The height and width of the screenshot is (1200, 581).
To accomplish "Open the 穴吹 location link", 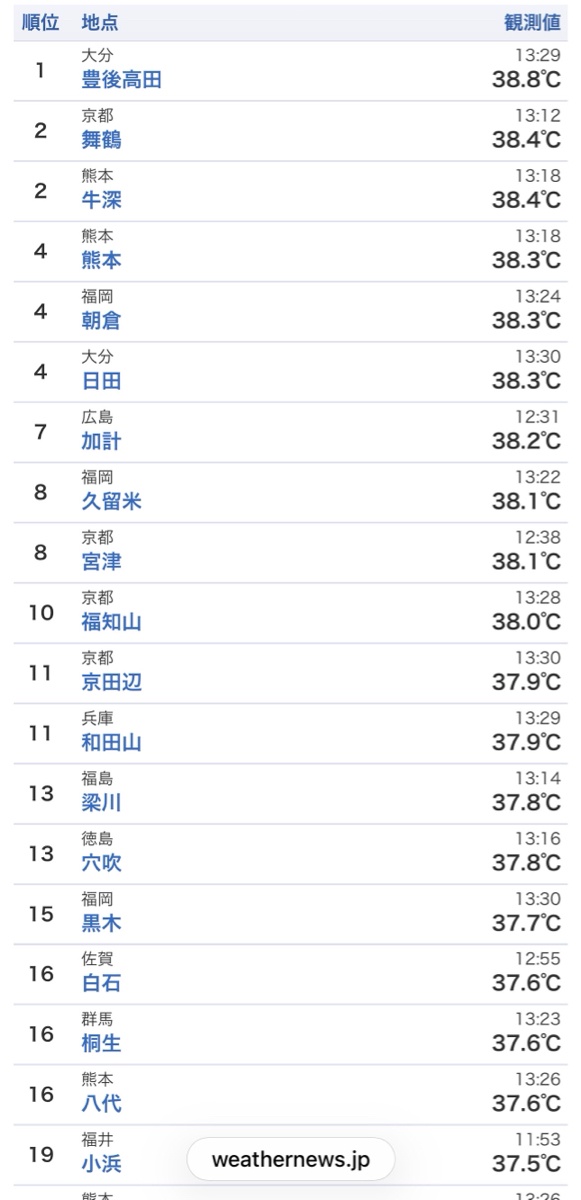I will [x=101, y=862].
